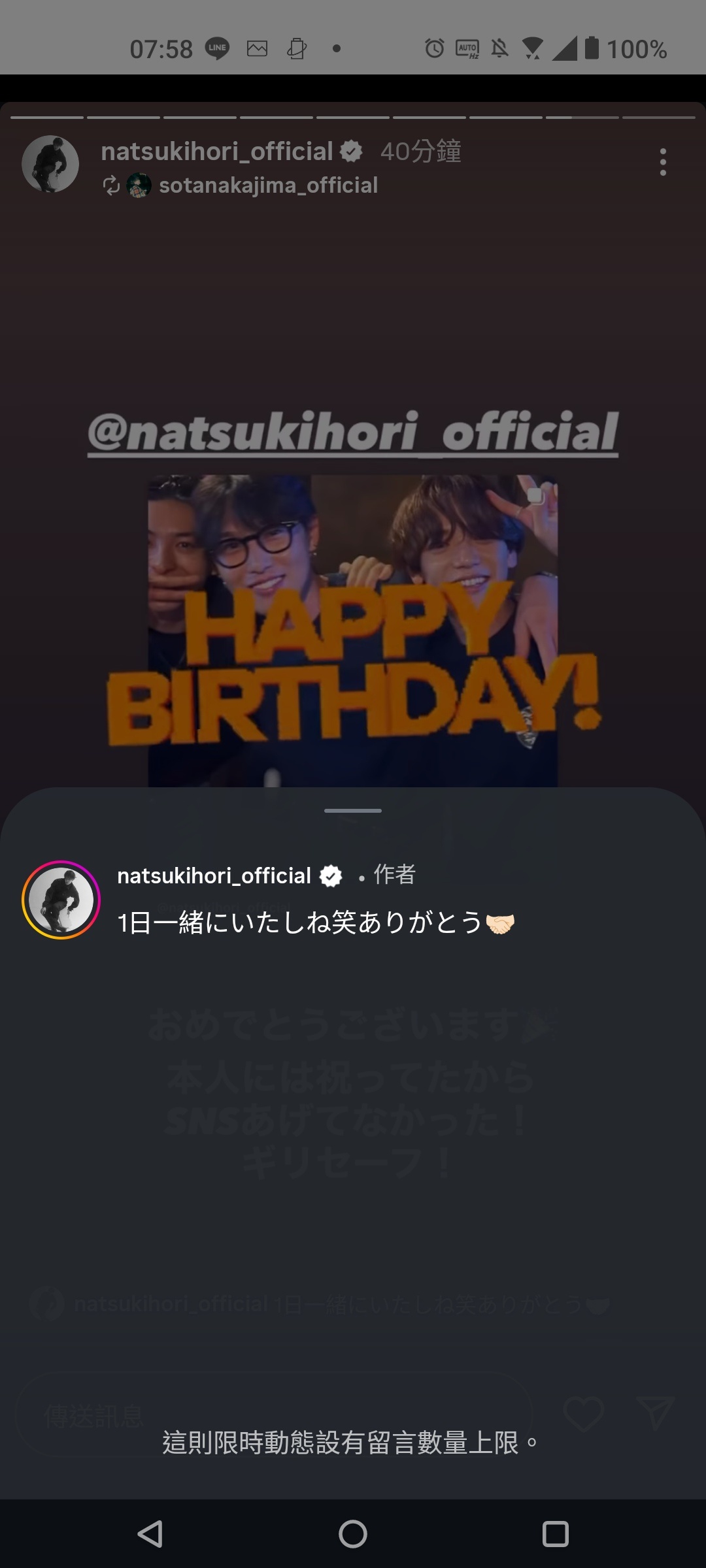
Task: Open the @natsukihori_official mention on the story
Action: [x=353, y=432]
